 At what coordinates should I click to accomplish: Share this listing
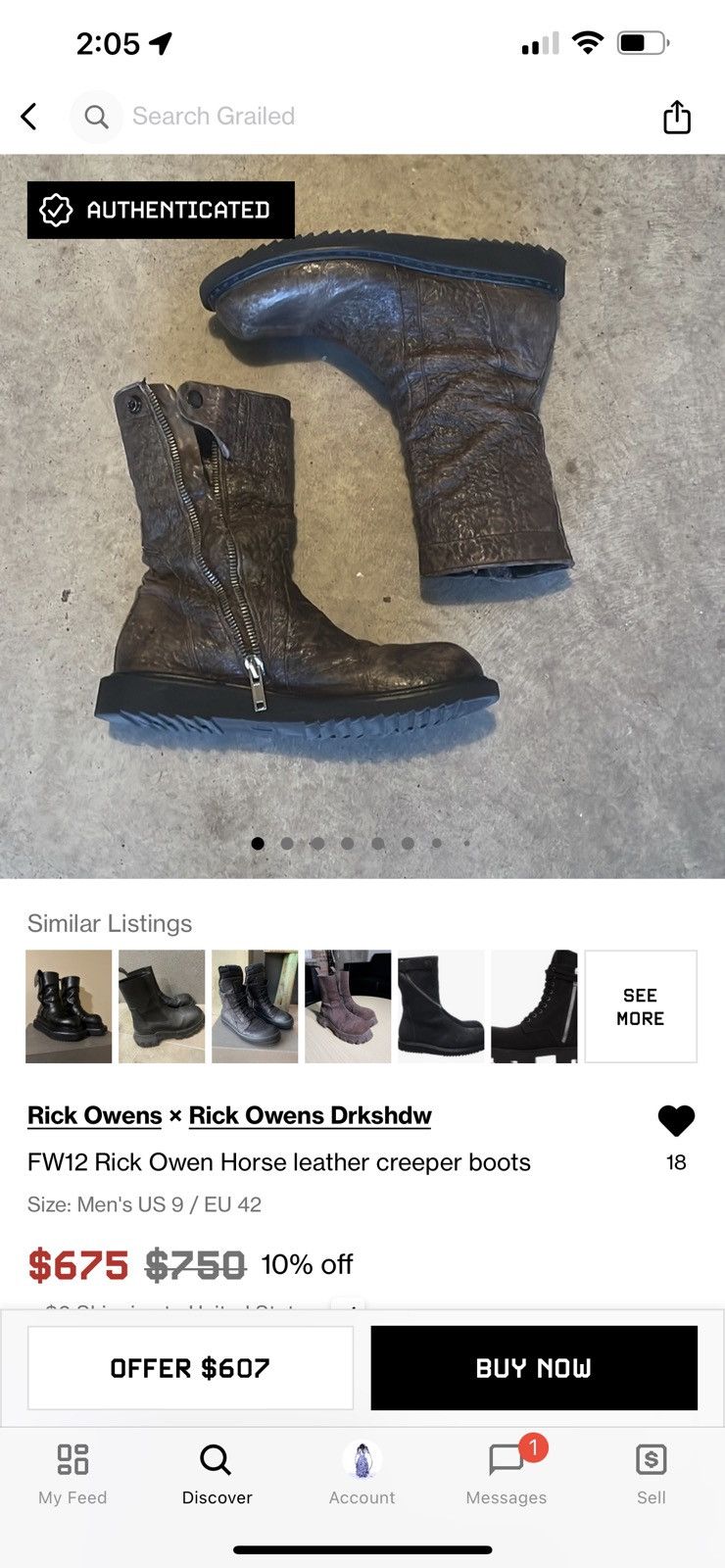[x=677, y=117]
